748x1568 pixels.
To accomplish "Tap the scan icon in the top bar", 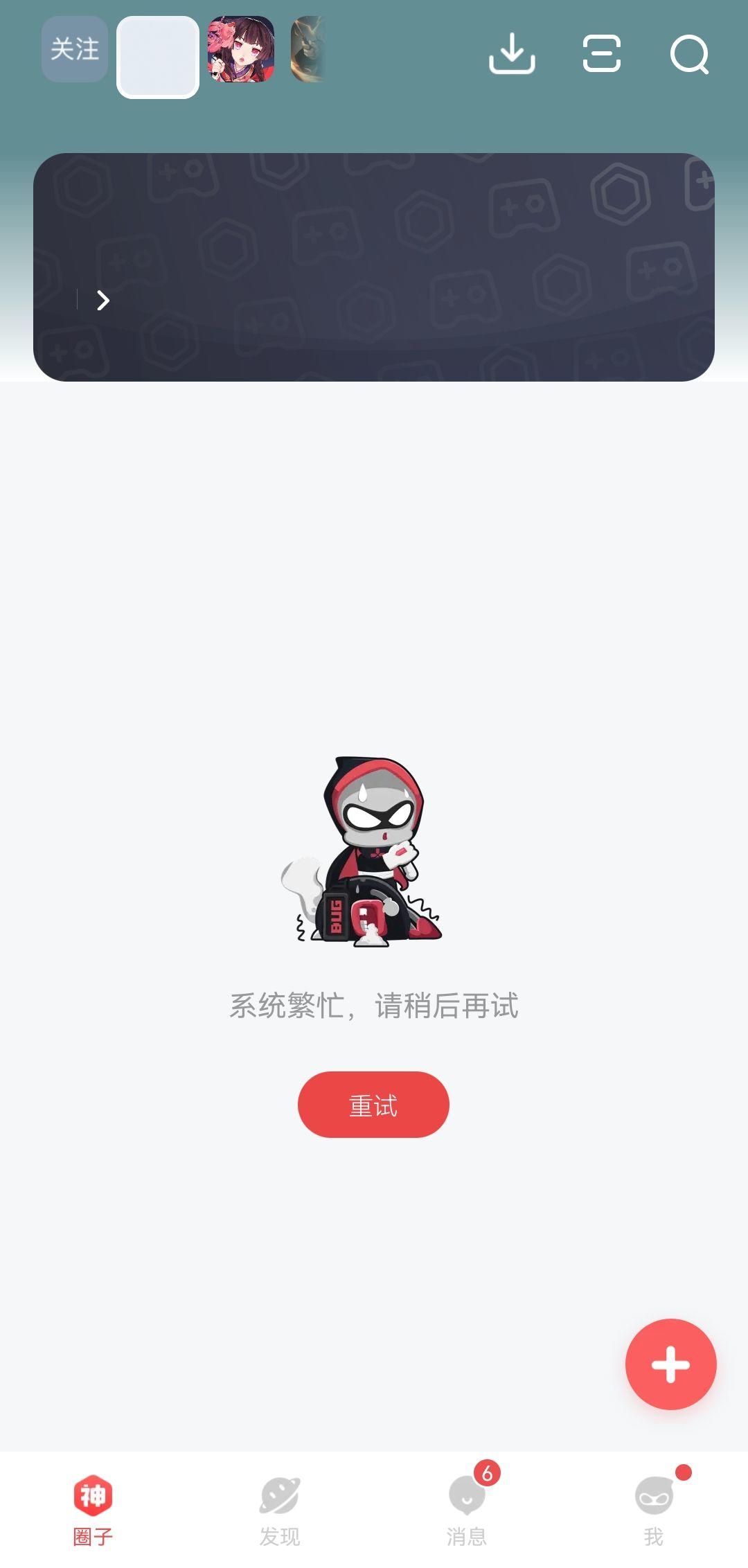I will point(601,53).
